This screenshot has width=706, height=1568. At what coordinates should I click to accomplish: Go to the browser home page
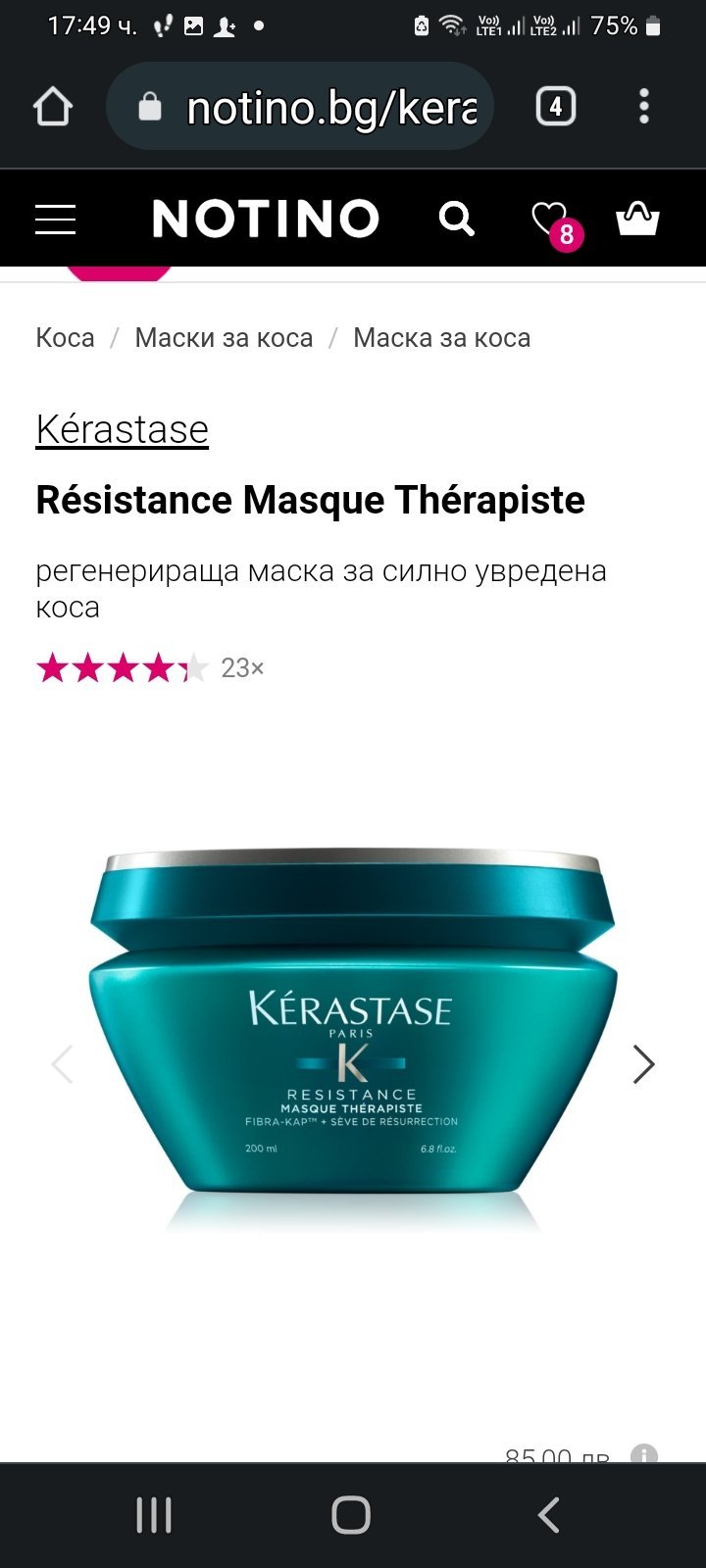[x=54, y=107]
